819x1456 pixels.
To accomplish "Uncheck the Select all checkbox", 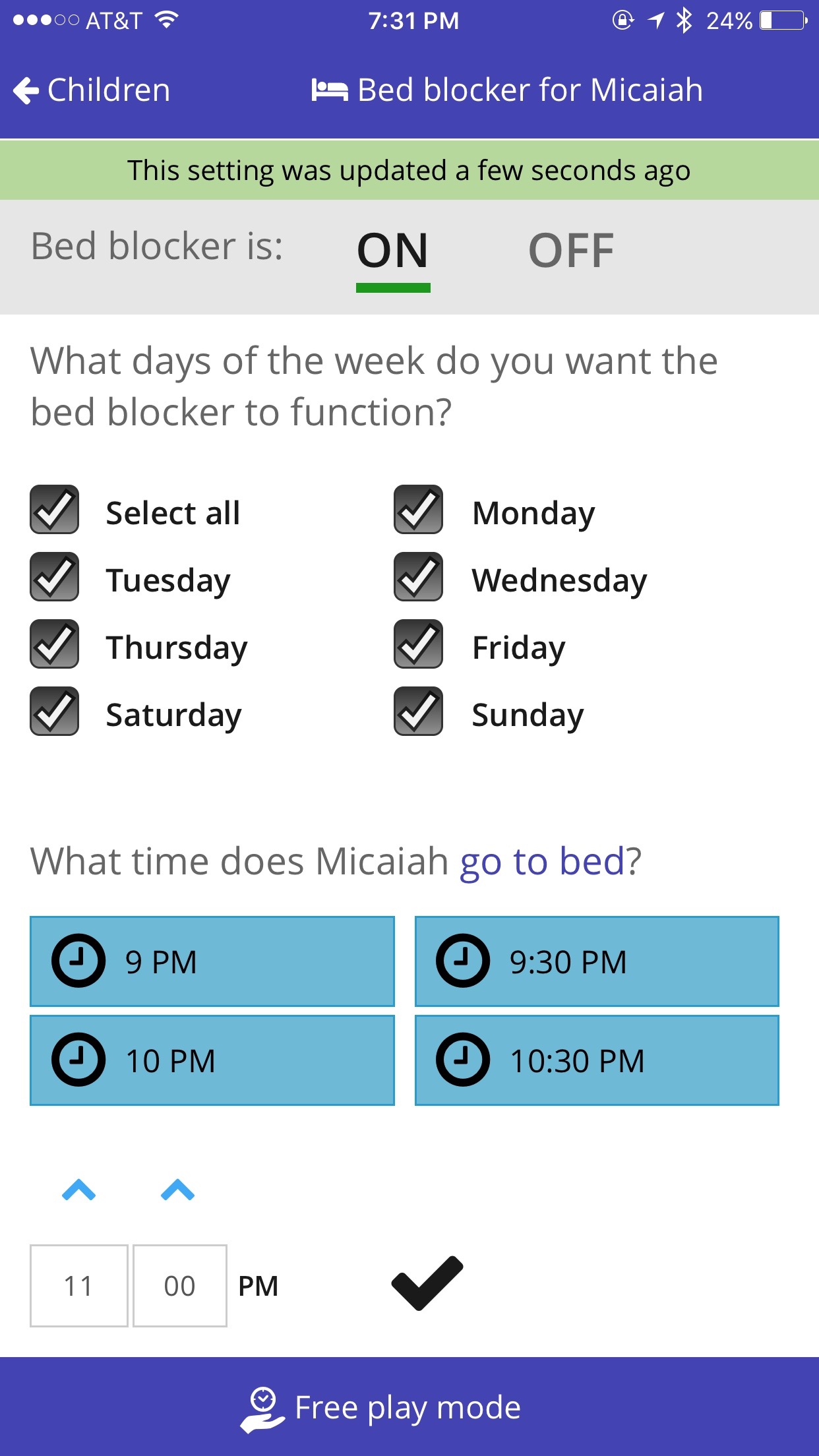I will (x=54, y=510).
